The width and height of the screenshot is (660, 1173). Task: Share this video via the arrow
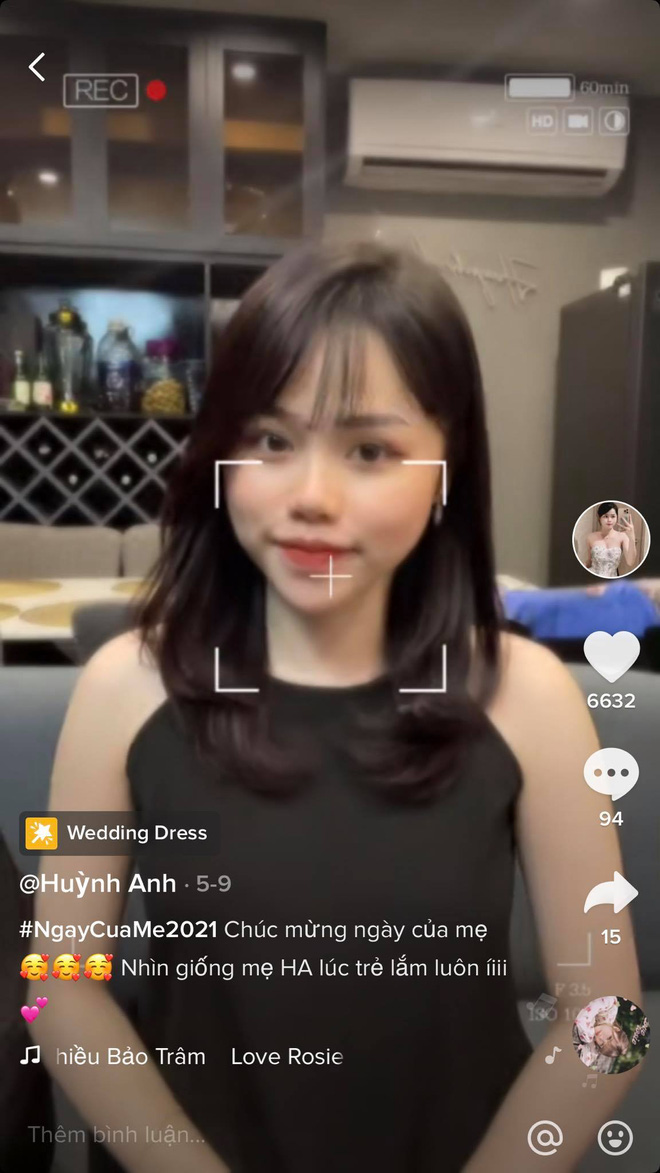611,893
